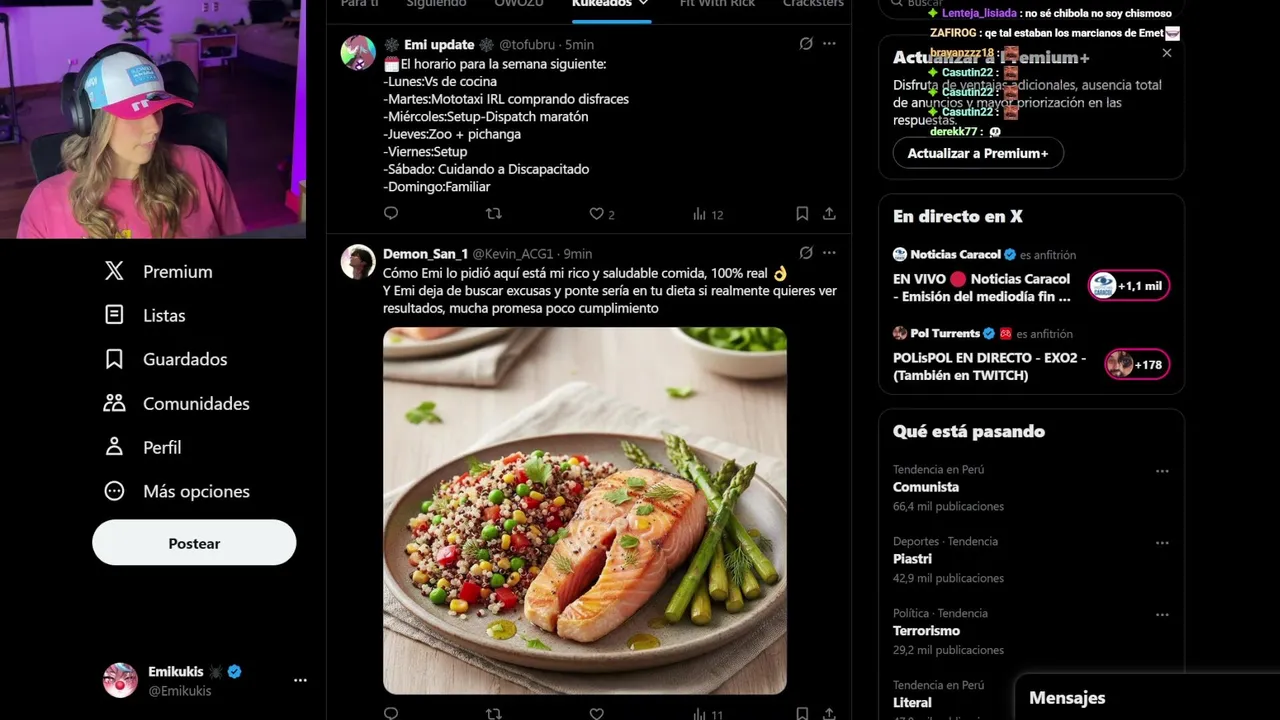Open the salmon dish photo in Demon_San_1's post

click(585, 510)
